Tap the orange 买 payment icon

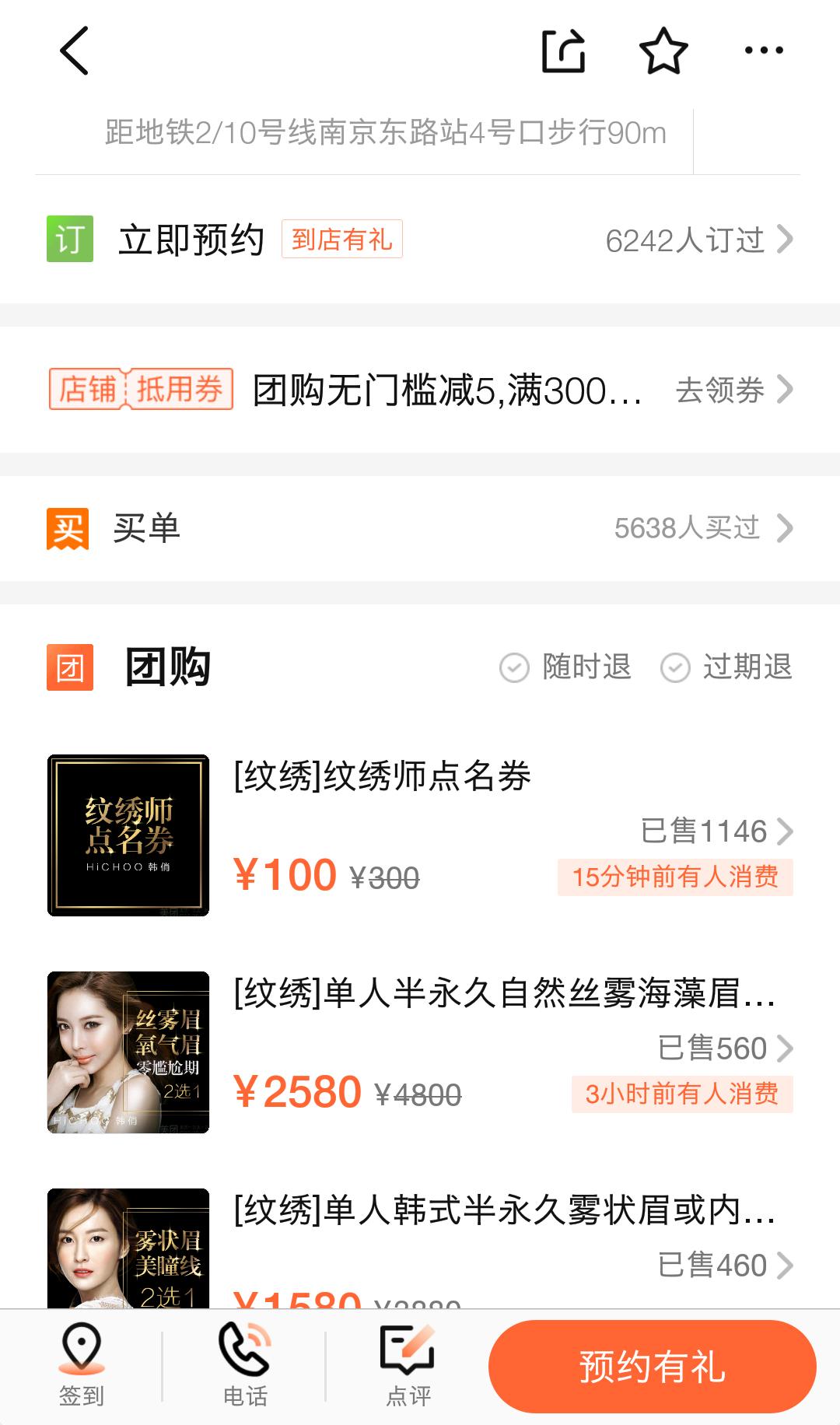[x=71, y=529]
